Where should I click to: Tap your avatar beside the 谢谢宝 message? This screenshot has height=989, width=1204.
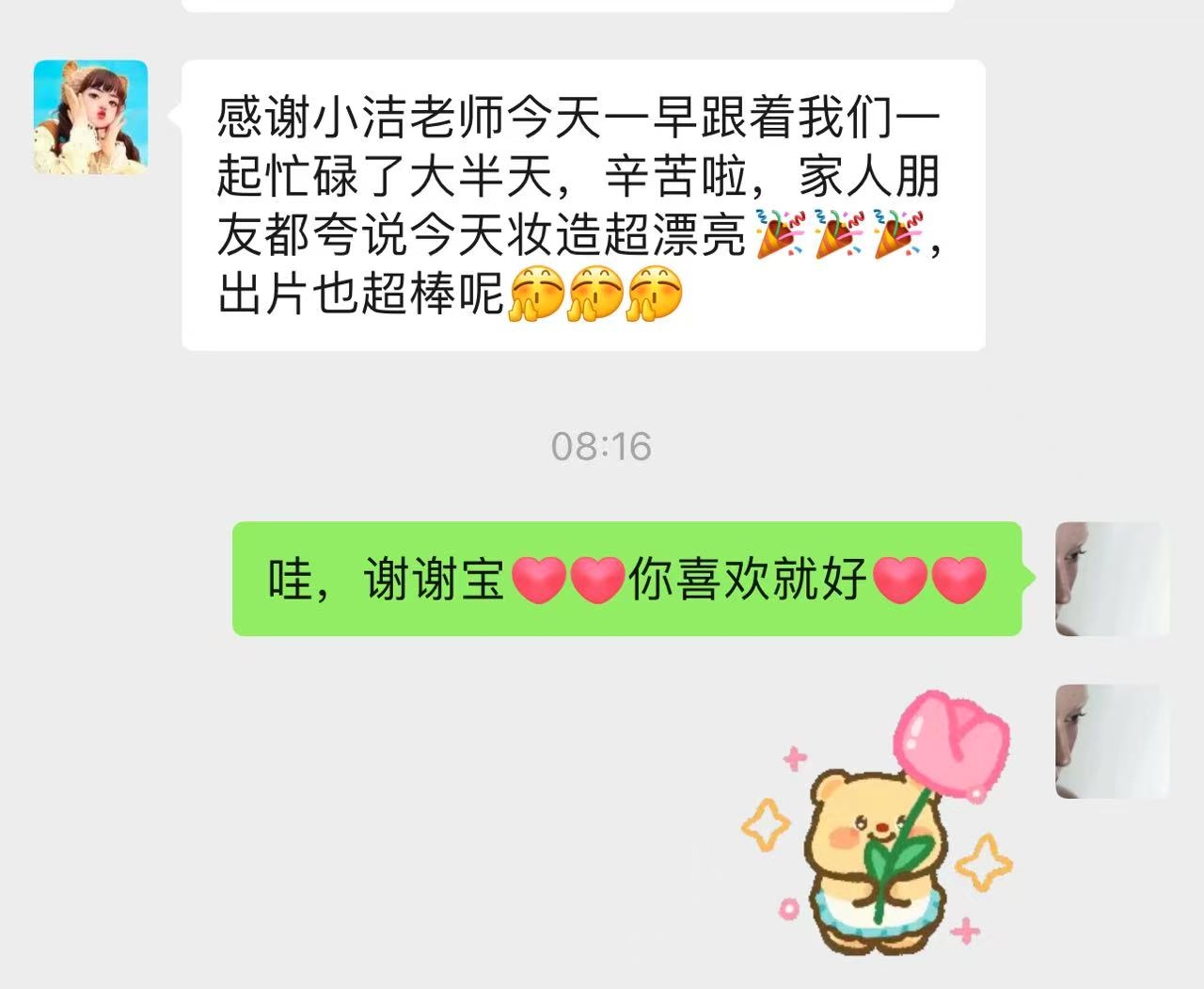point(1113,579)
